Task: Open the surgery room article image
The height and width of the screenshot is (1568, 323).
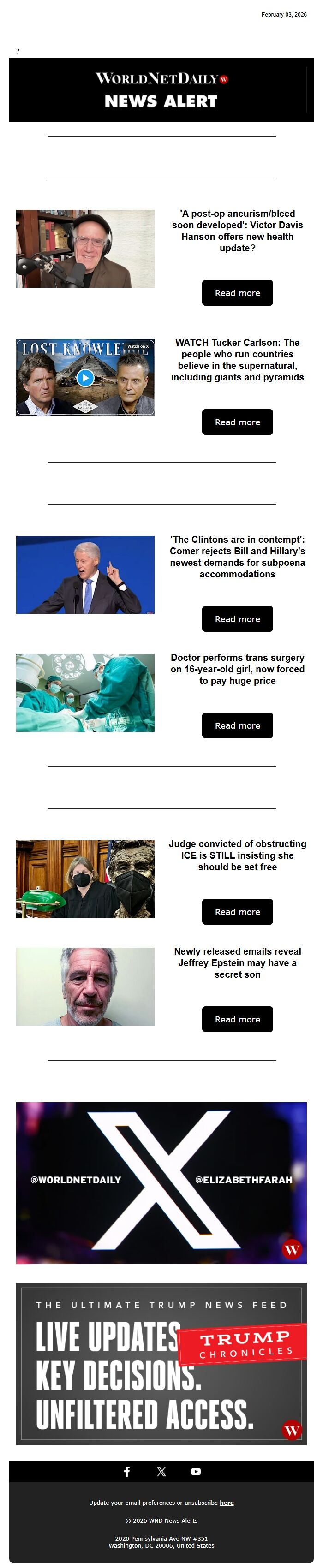Action: click(85, 692)
